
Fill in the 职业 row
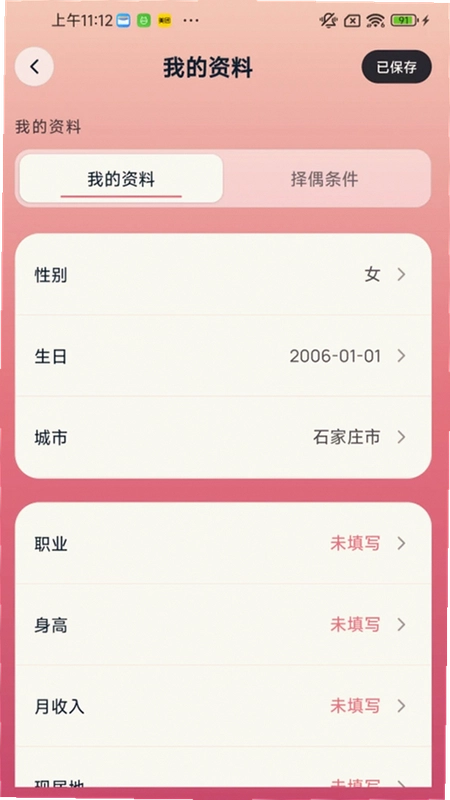pos(223,543)
